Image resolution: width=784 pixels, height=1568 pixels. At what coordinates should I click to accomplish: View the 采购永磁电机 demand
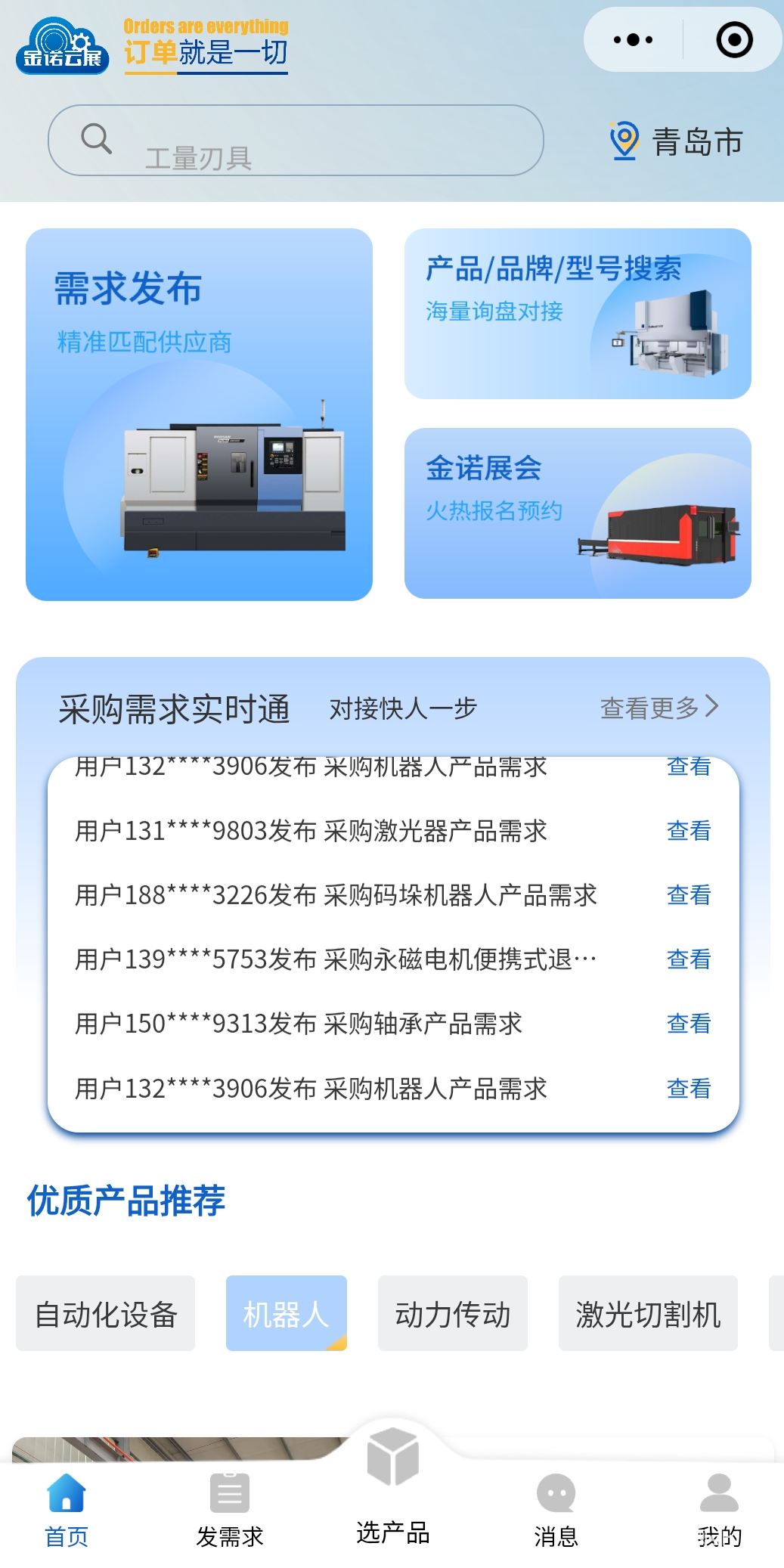(x=688, y=959)
